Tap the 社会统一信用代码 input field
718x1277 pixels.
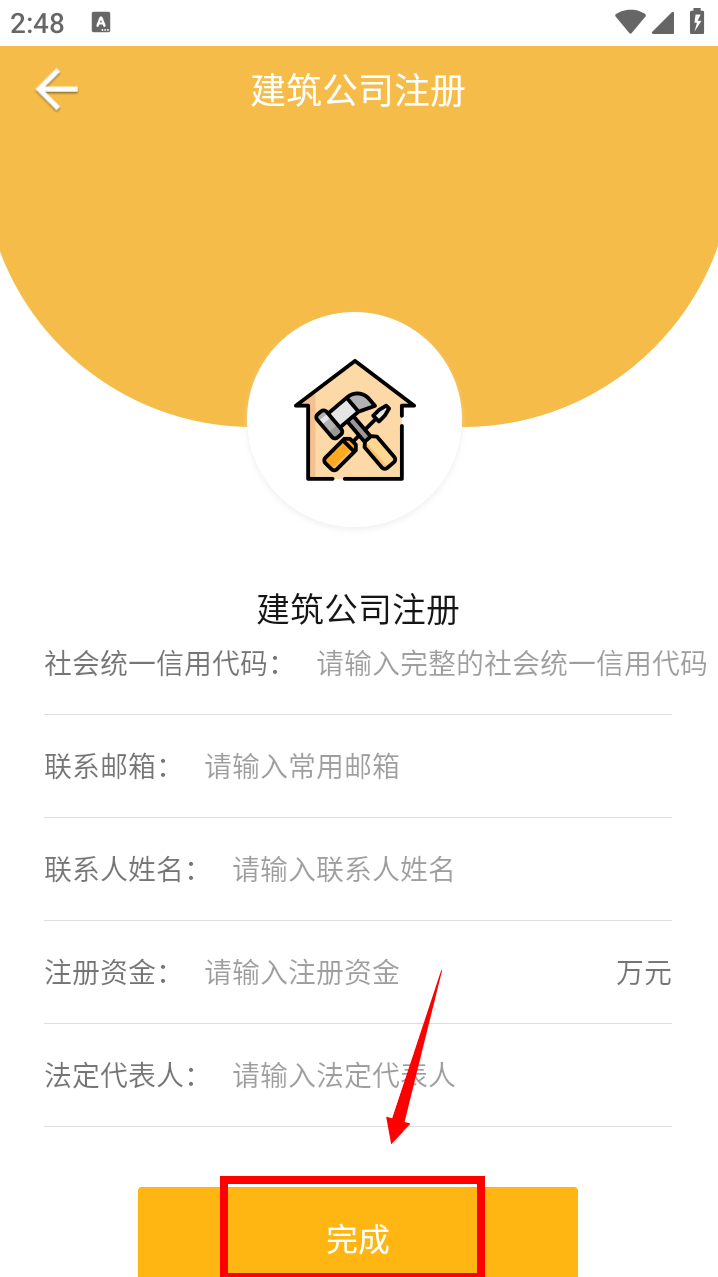coord(510,663)
